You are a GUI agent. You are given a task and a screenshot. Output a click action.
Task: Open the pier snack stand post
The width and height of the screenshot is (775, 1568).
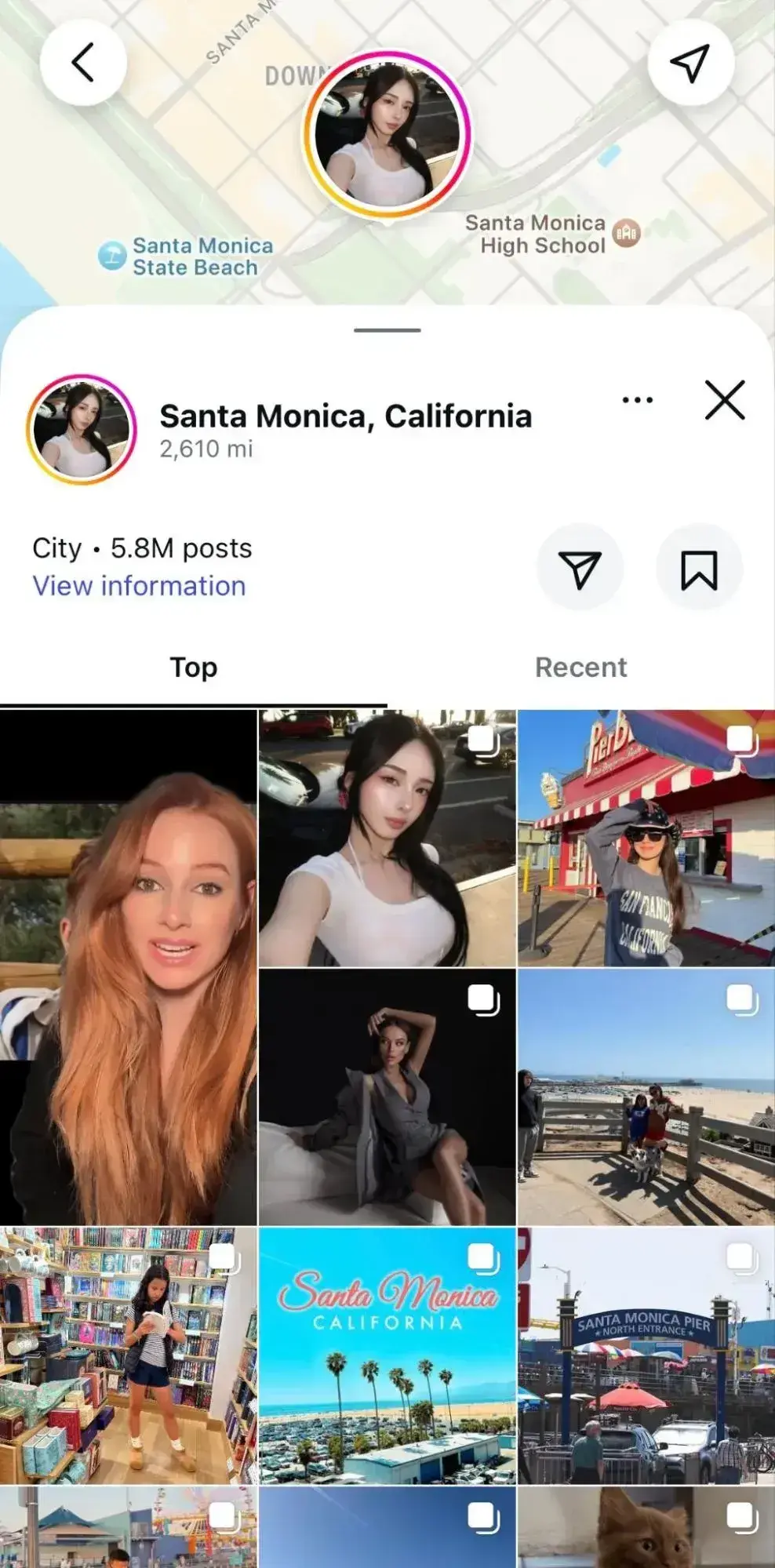(x=646, y=839)
